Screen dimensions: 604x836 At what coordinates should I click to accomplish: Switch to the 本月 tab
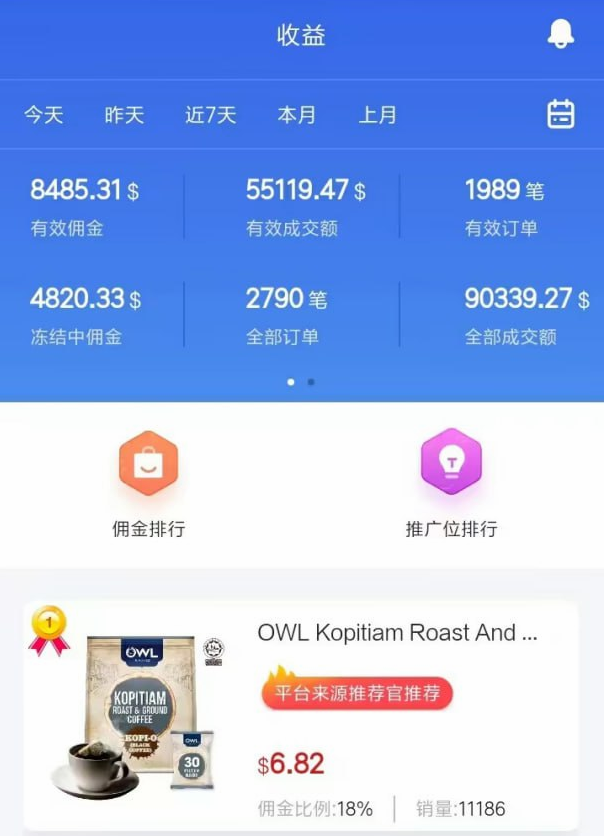coord(297,115)
